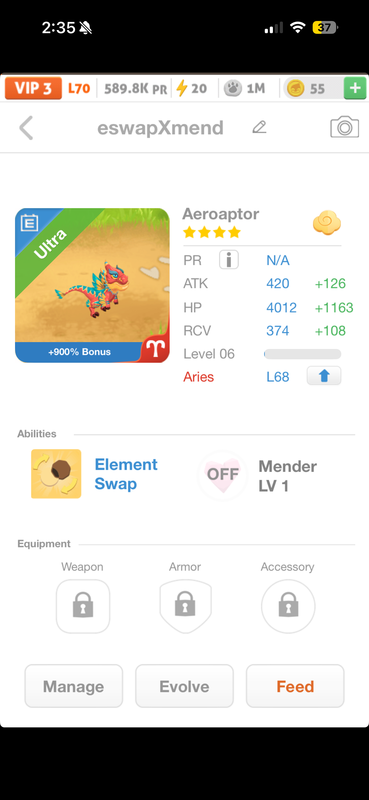Upgrade Aries level with the blue arrow
The image size is (369, 800).
pyautogui.click(x=324, y=376)
